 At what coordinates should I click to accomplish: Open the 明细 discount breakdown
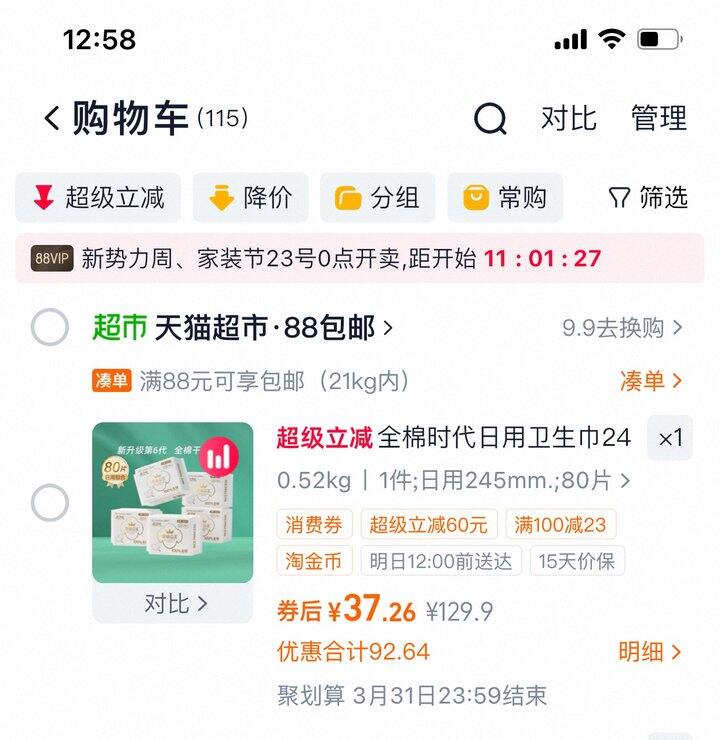[x=643, y=651]
